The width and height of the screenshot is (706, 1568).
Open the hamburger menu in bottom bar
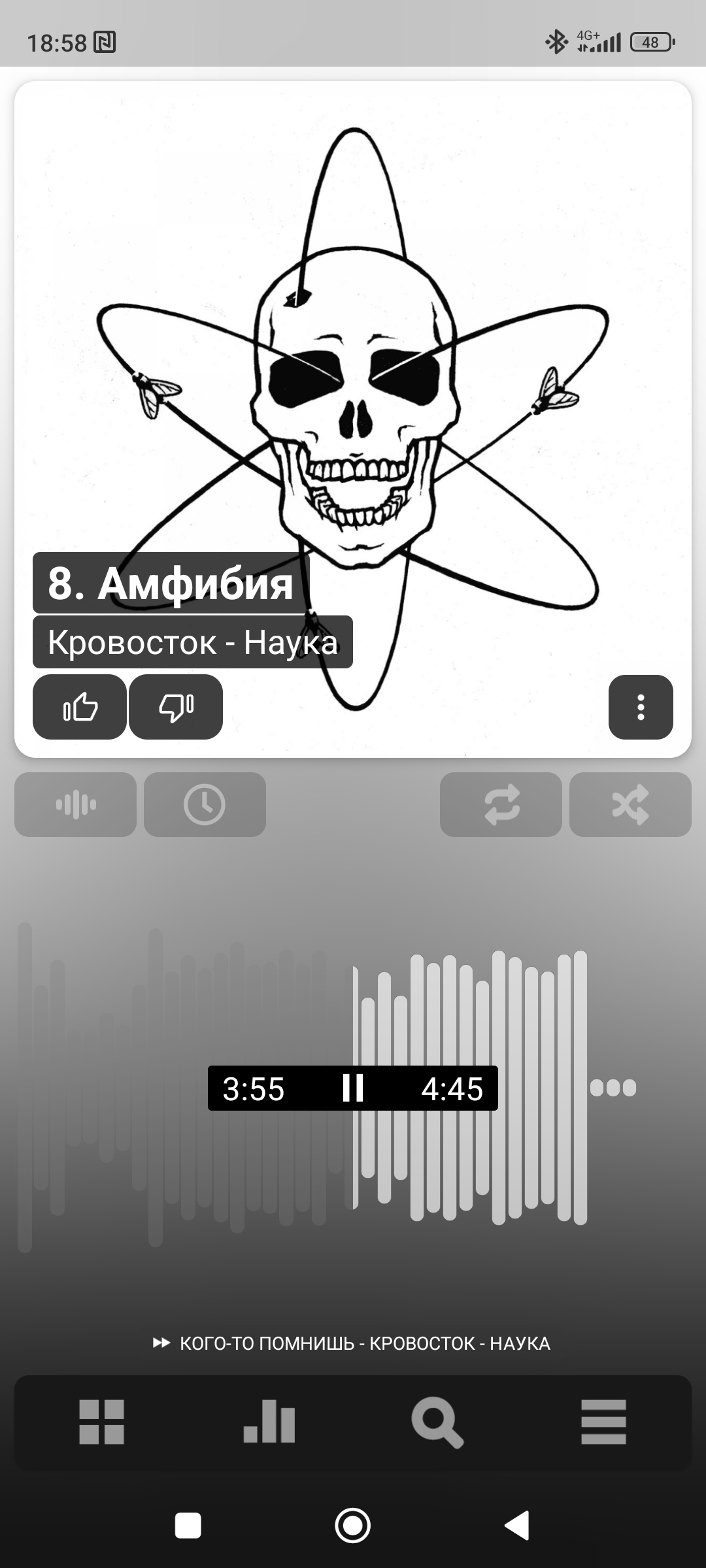pos(604,1422)
